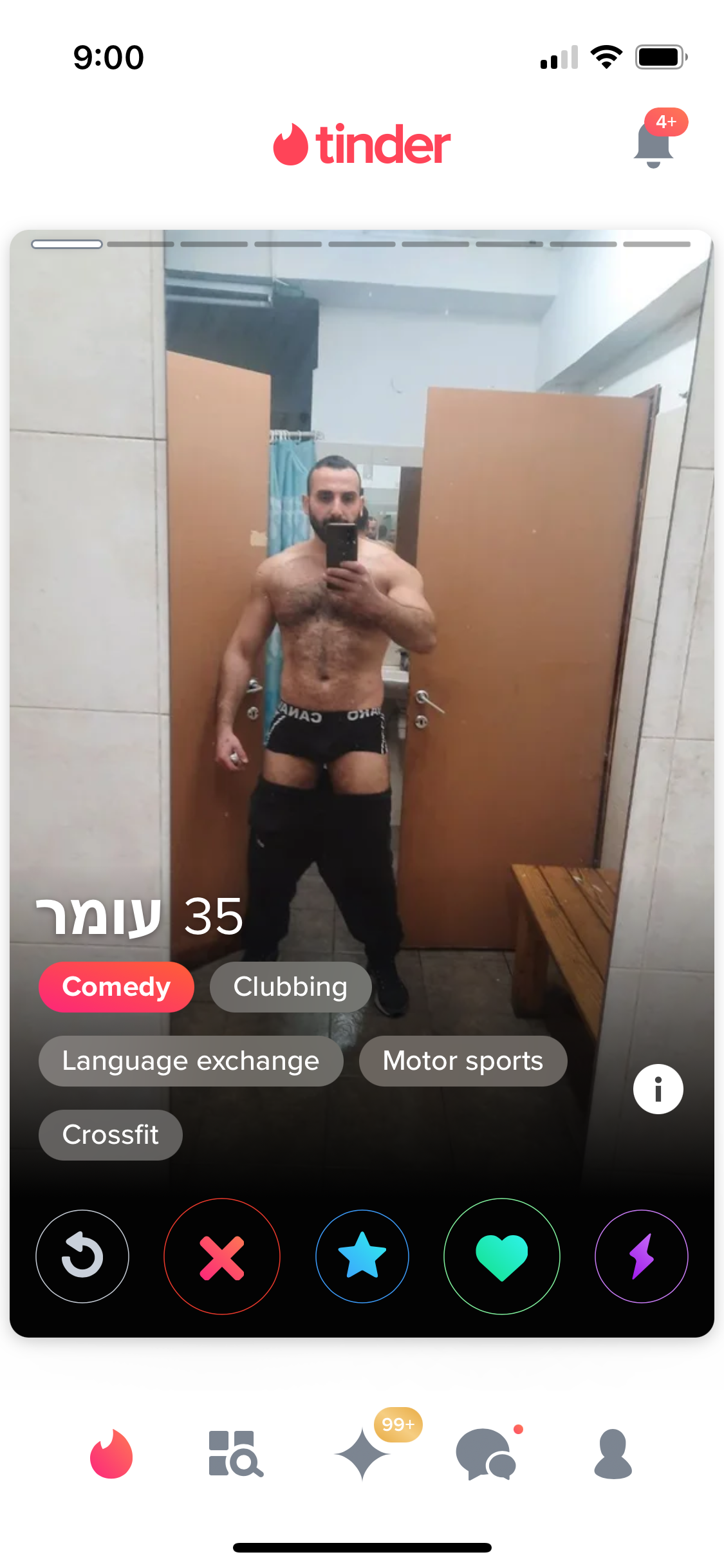The height and width of the screenshot is (1568, 724).
Task: Rewind the last swipe
Action: click(x=82, y=1256)
